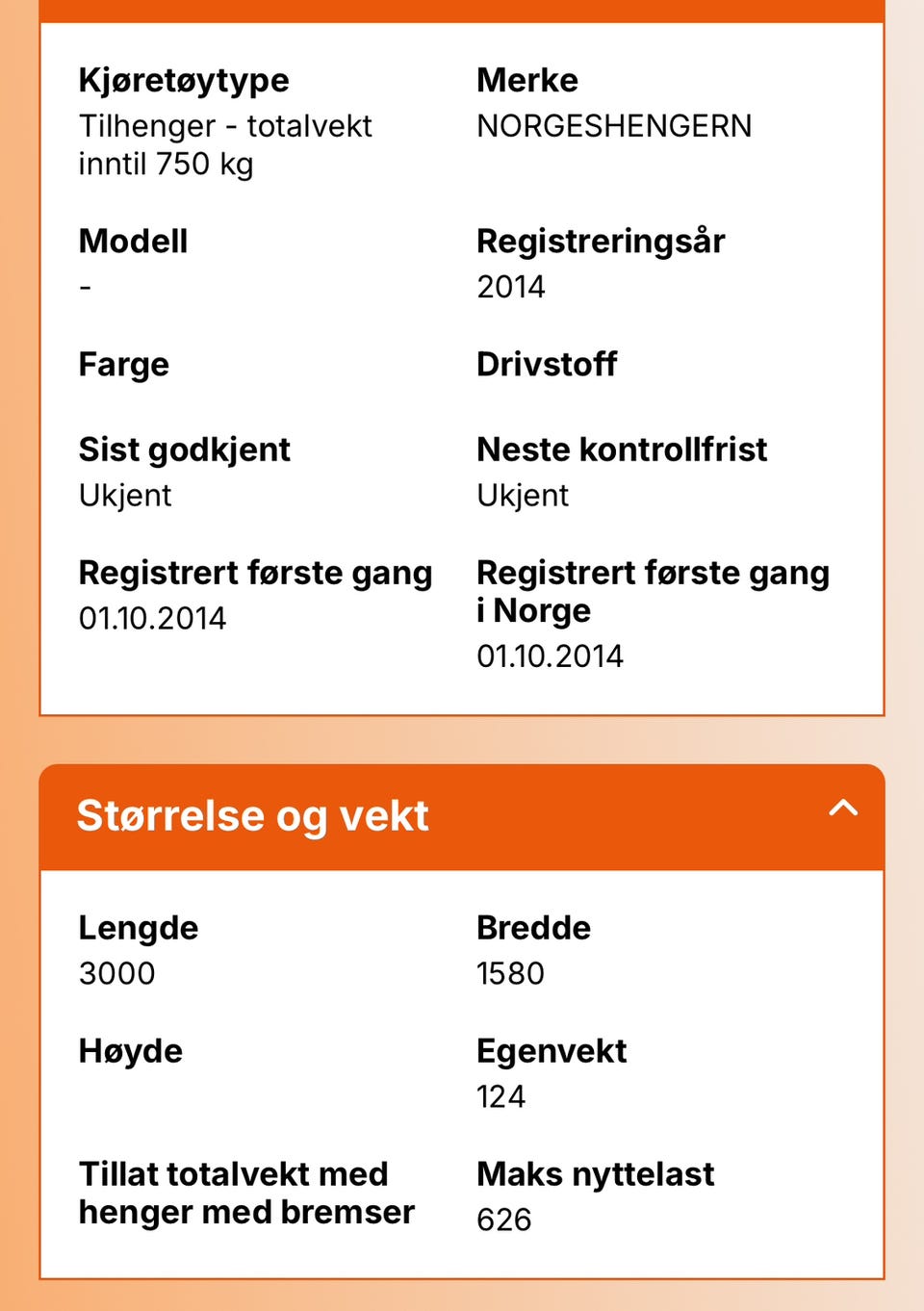The width and height of the screenshot is (924, 1311).
Task: Click the Modell field
Action: pyautogui.click(x=133, y=243)
